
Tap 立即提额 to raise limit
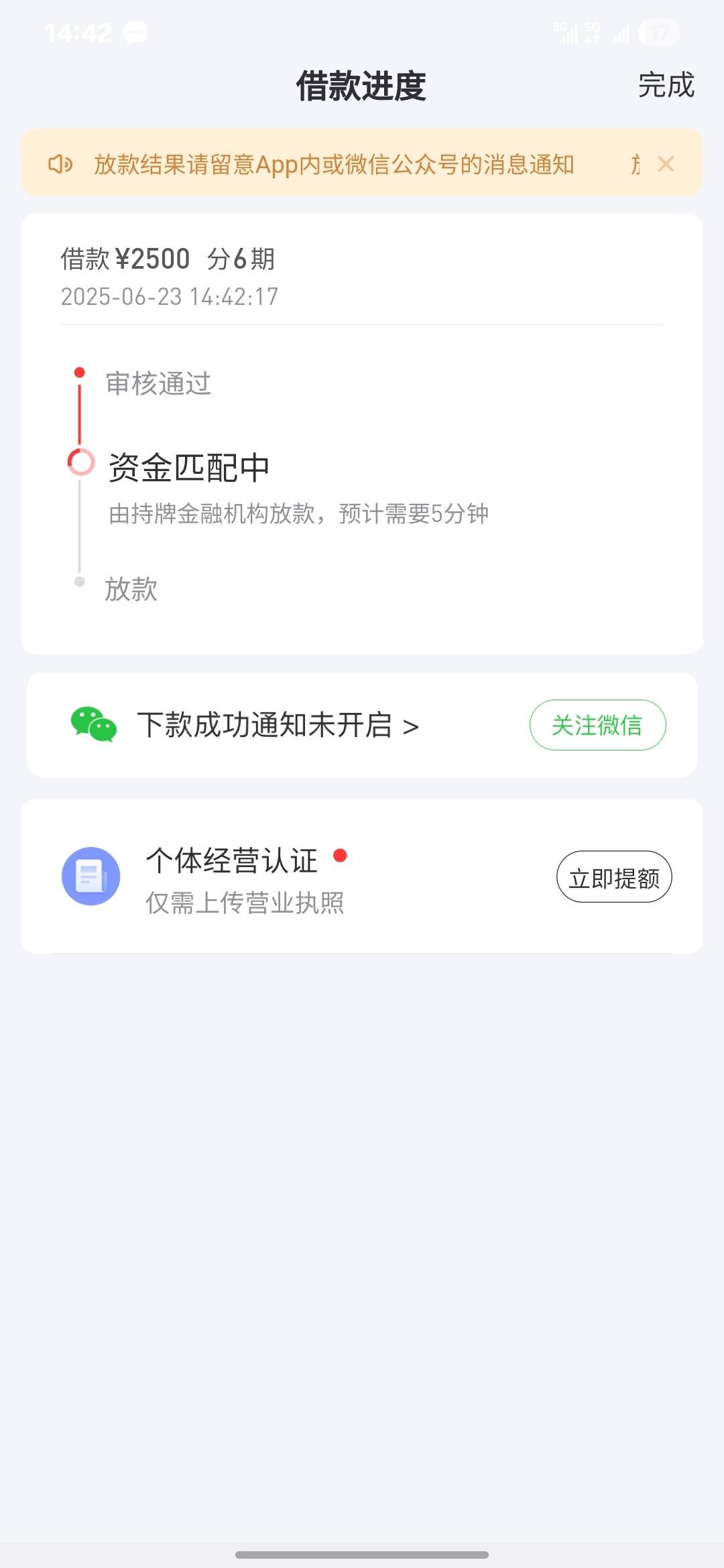point(614,877)
